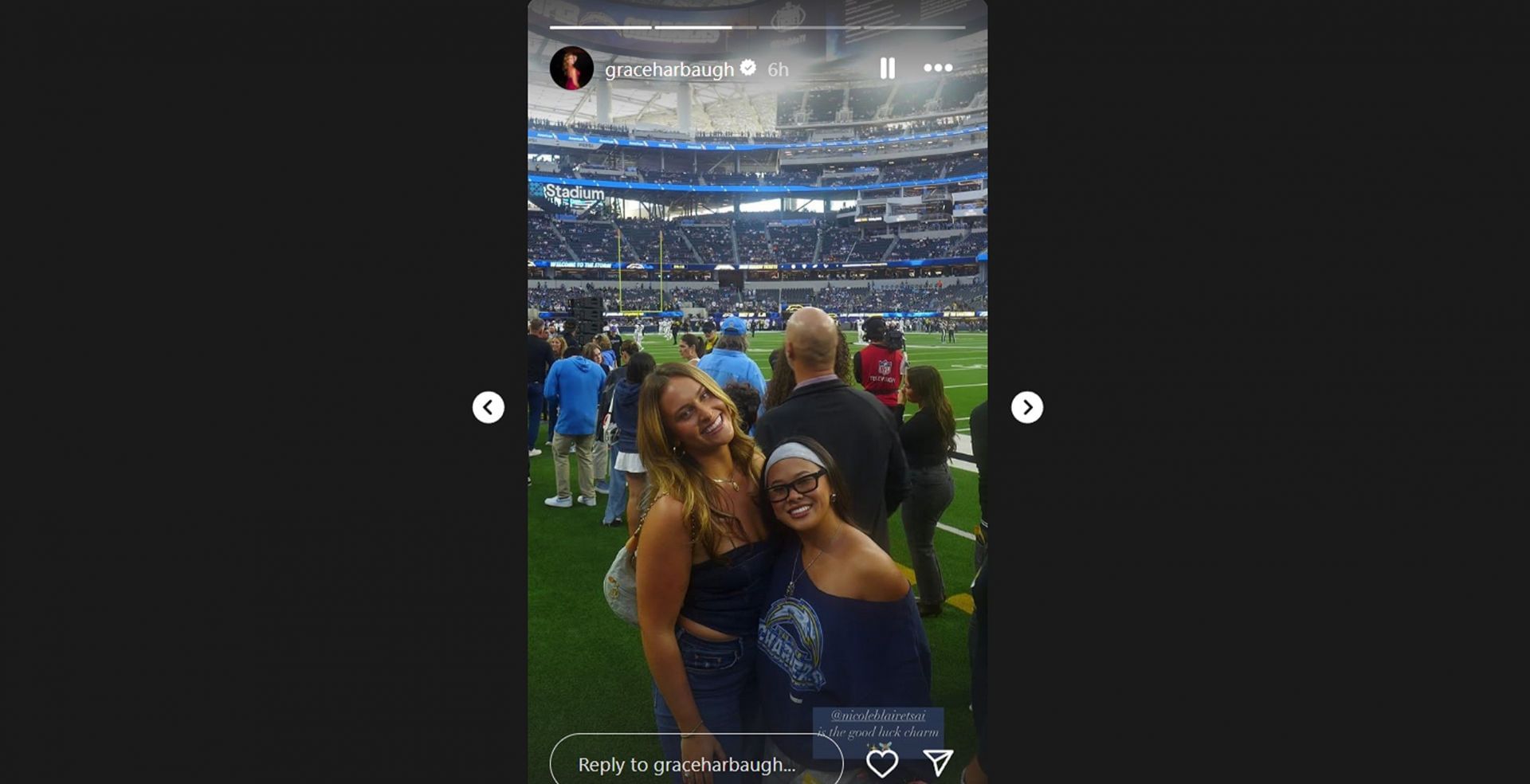Go to the previous story
Viewport: 1530px width, 784px height.
point(488,407)
